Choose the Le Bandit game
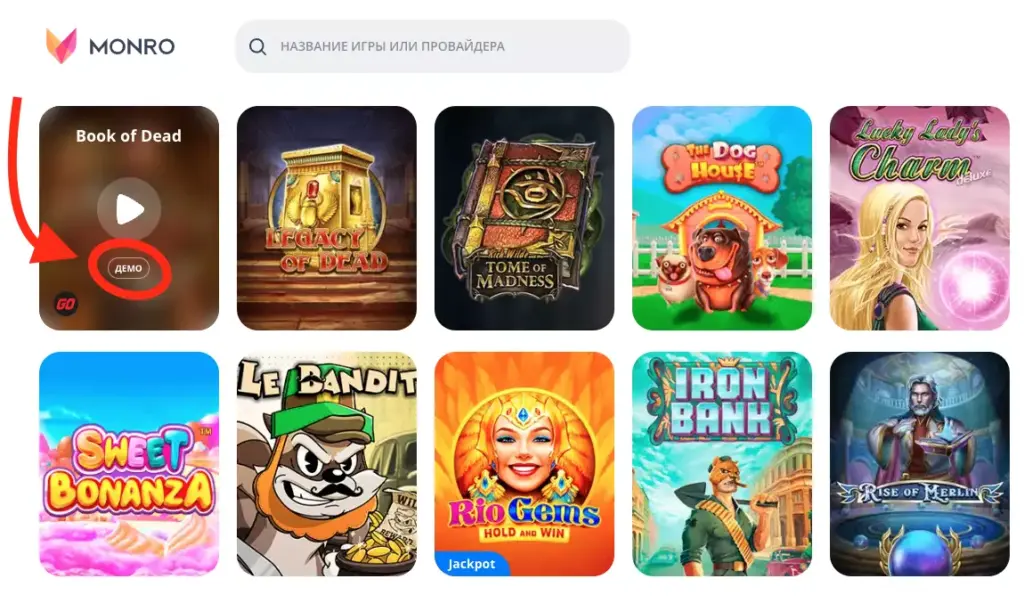This screenshot has height=603, width=1024. (326, 463)
